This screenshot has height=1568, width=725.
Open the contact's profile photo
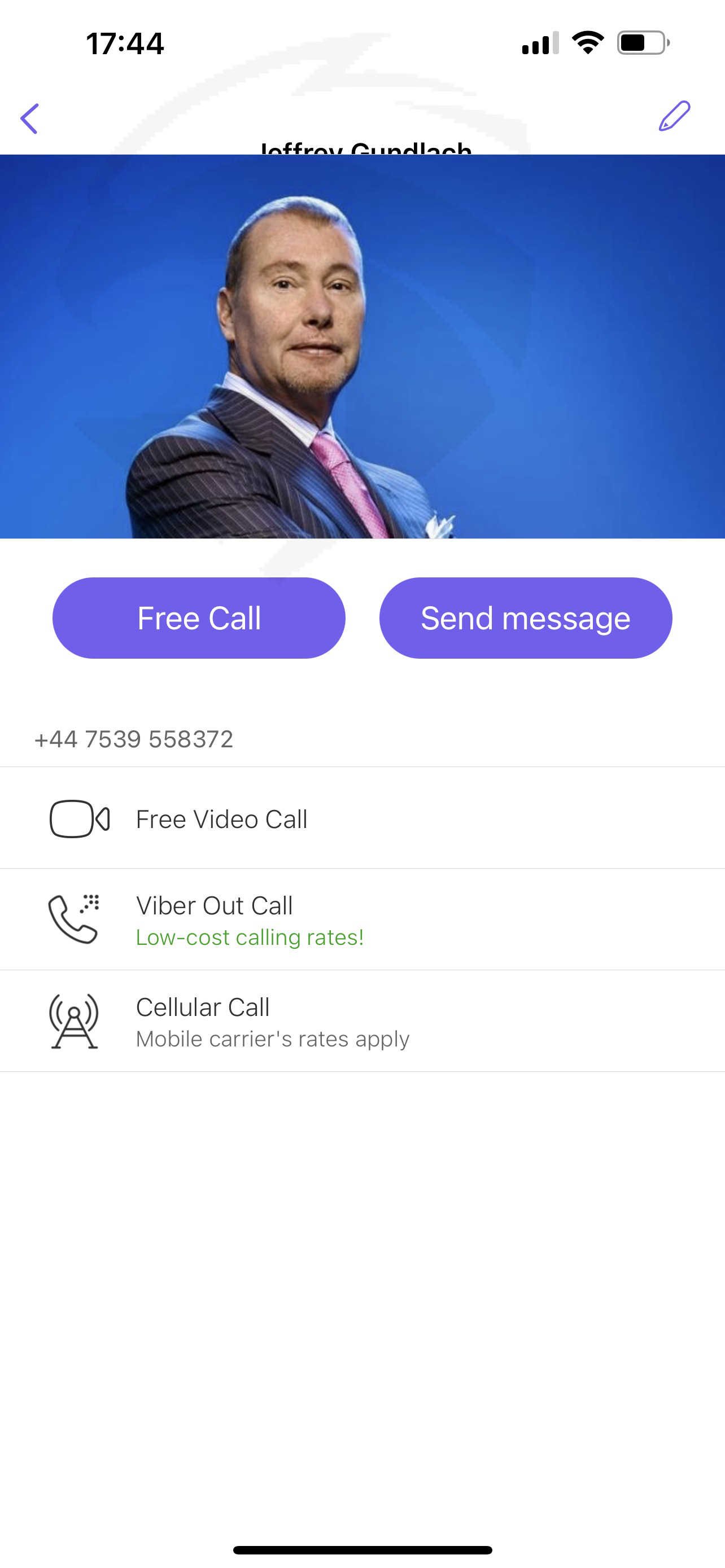pos(362,347)
